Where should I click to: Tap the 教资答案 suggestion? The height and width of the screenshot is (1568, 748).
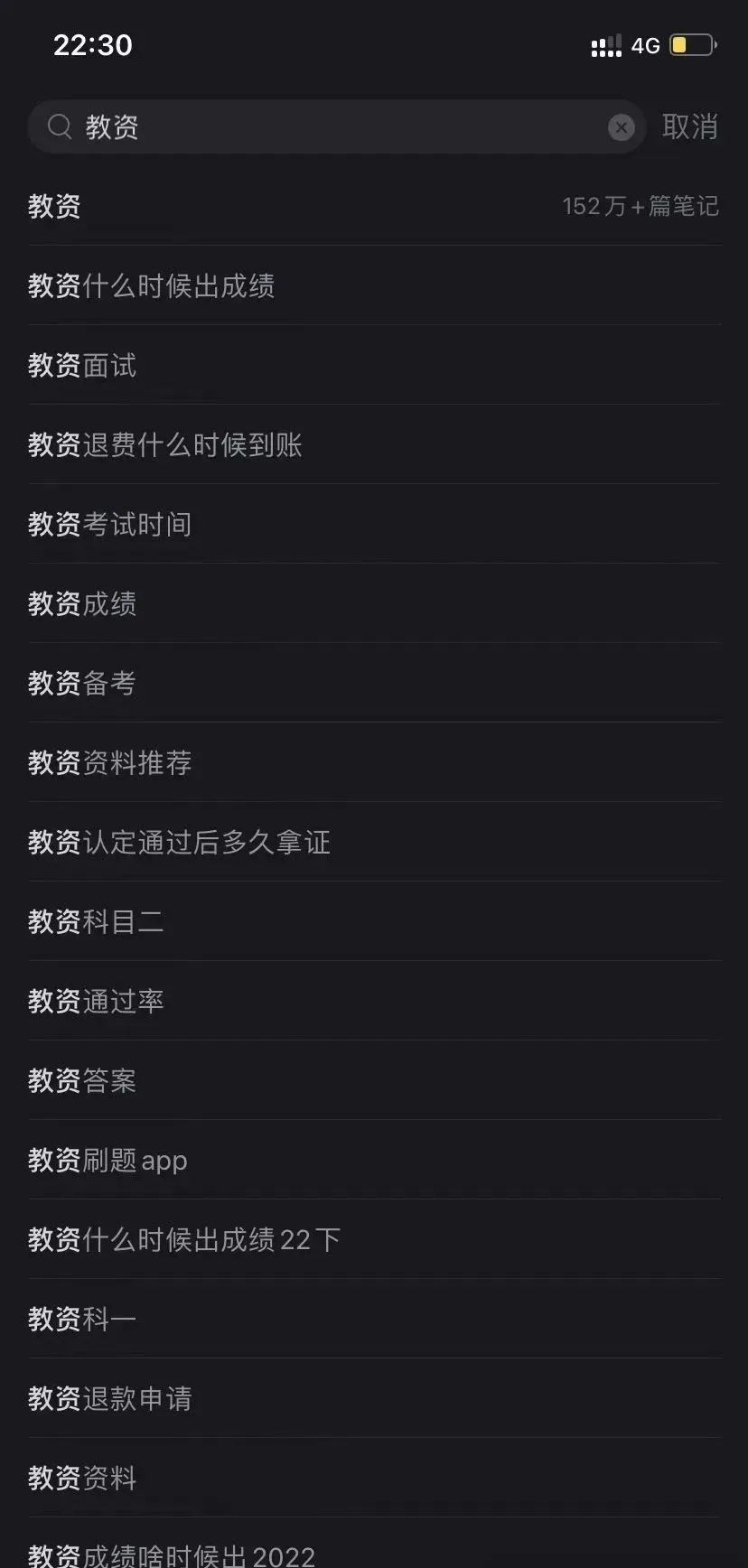tap(374, 1080)
